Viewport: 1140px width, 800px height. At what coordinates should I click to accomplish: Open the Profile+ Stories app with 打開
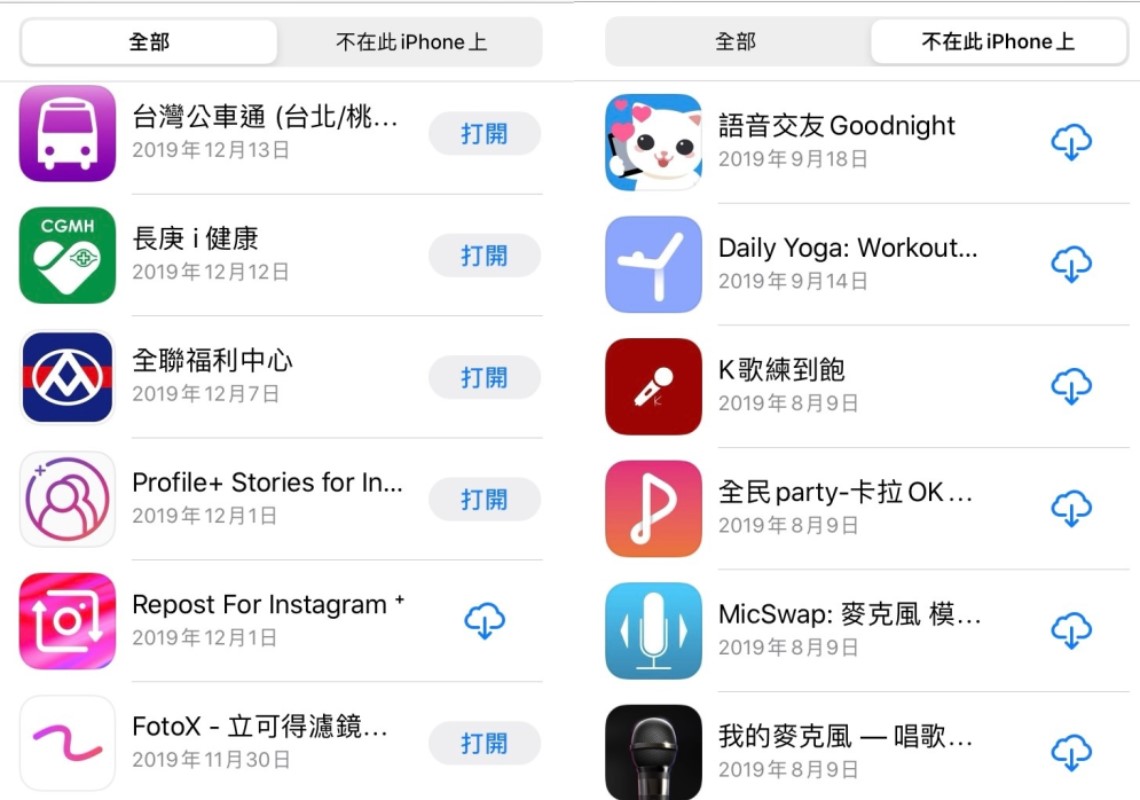[x=484, y=500]
